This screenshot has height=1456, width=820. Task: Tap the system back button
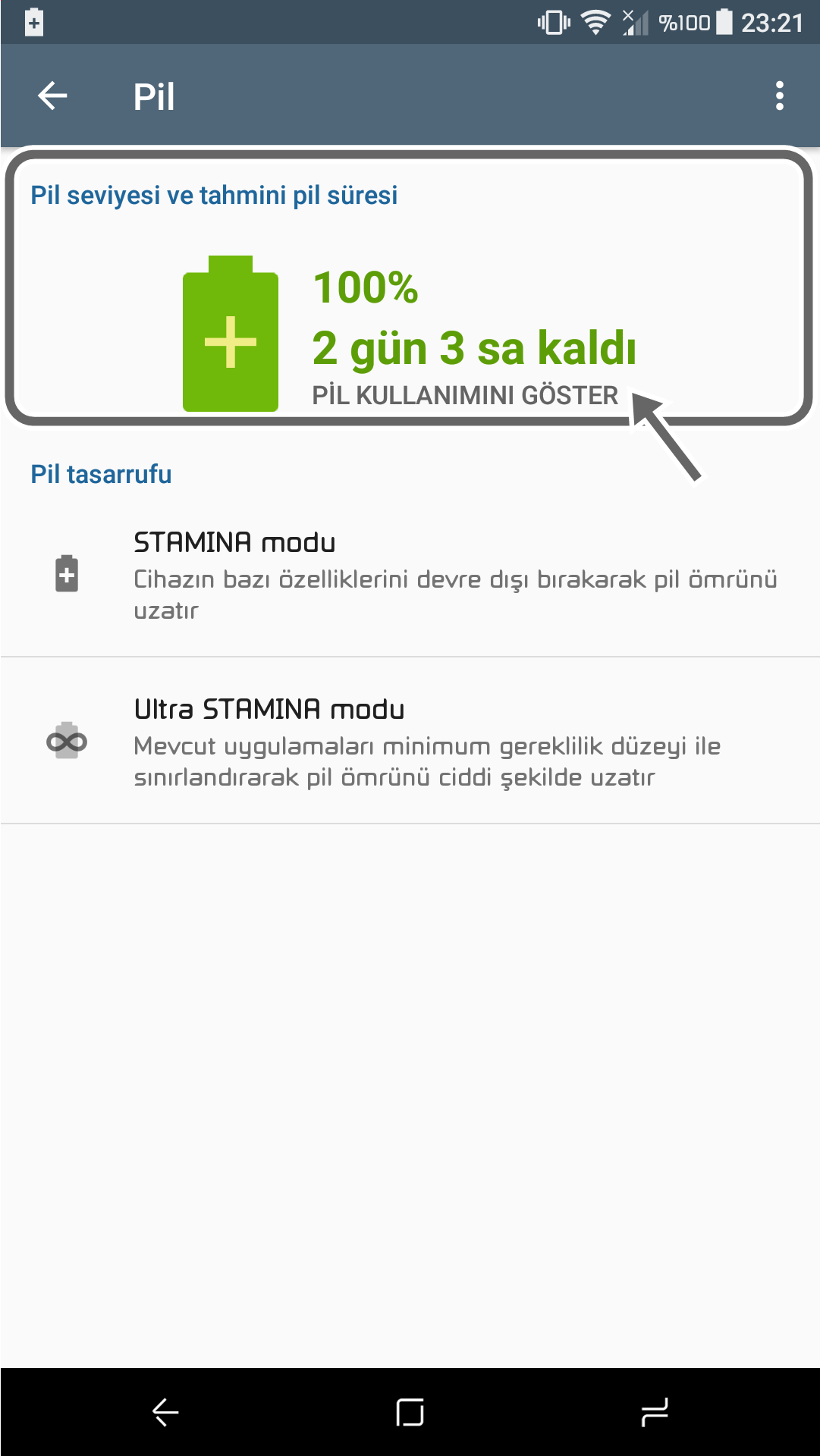(165, 1412)
